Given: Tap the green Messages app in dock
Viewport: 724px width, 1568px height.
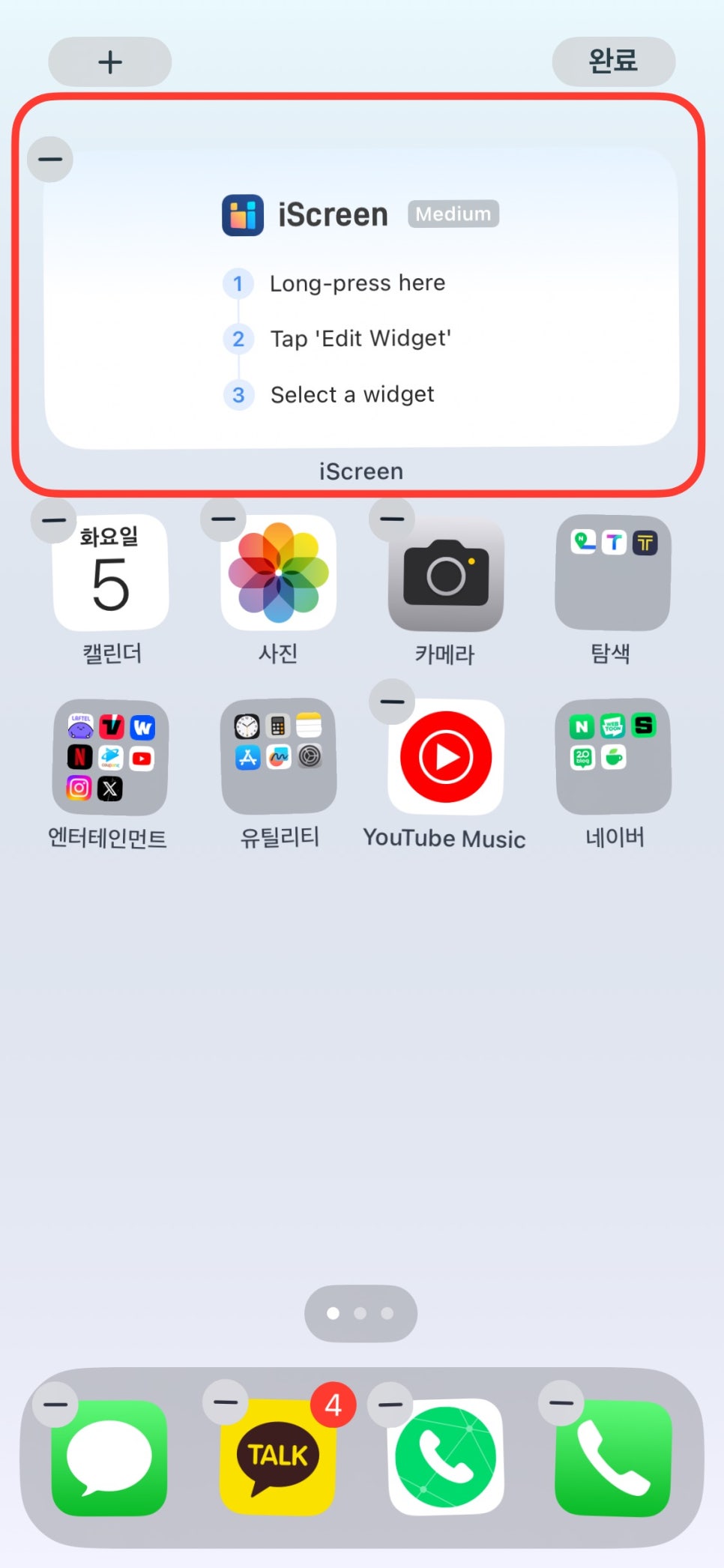Looking at the screenshot, I should click(x=109, y=1458).
